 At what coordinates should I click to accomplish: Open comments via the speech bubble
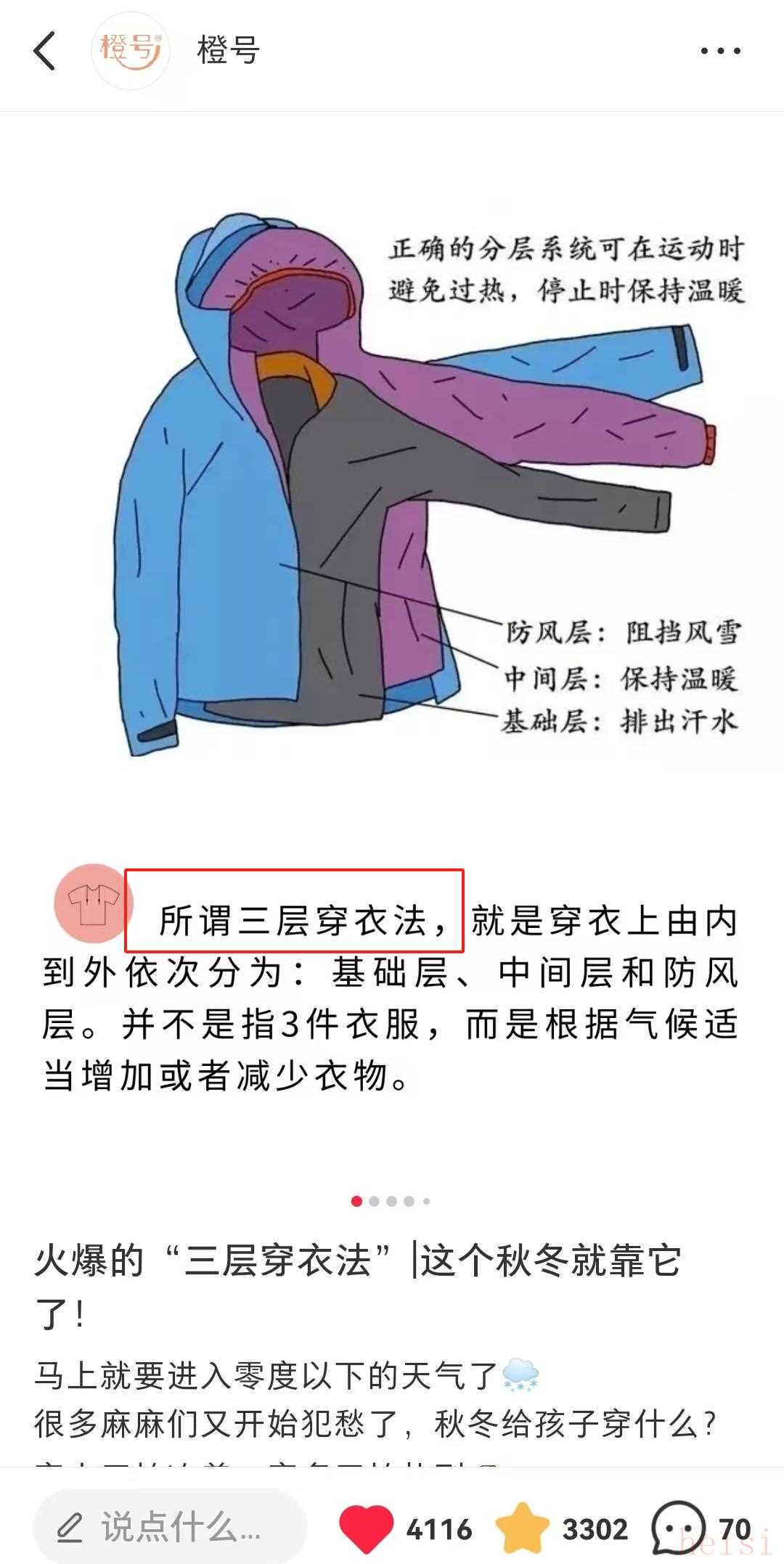678,1528
